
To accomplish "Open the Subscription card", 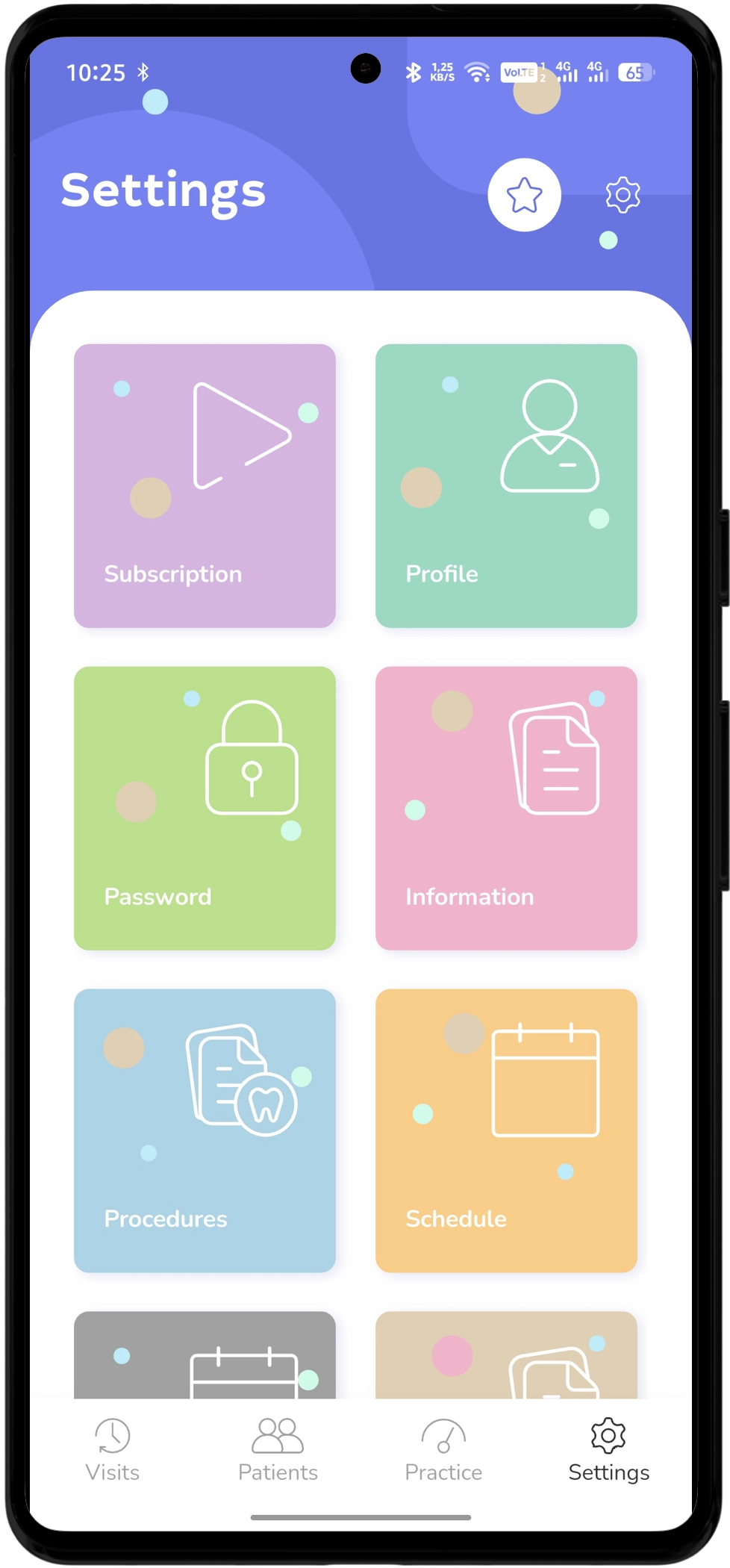I will click(205, 485).
